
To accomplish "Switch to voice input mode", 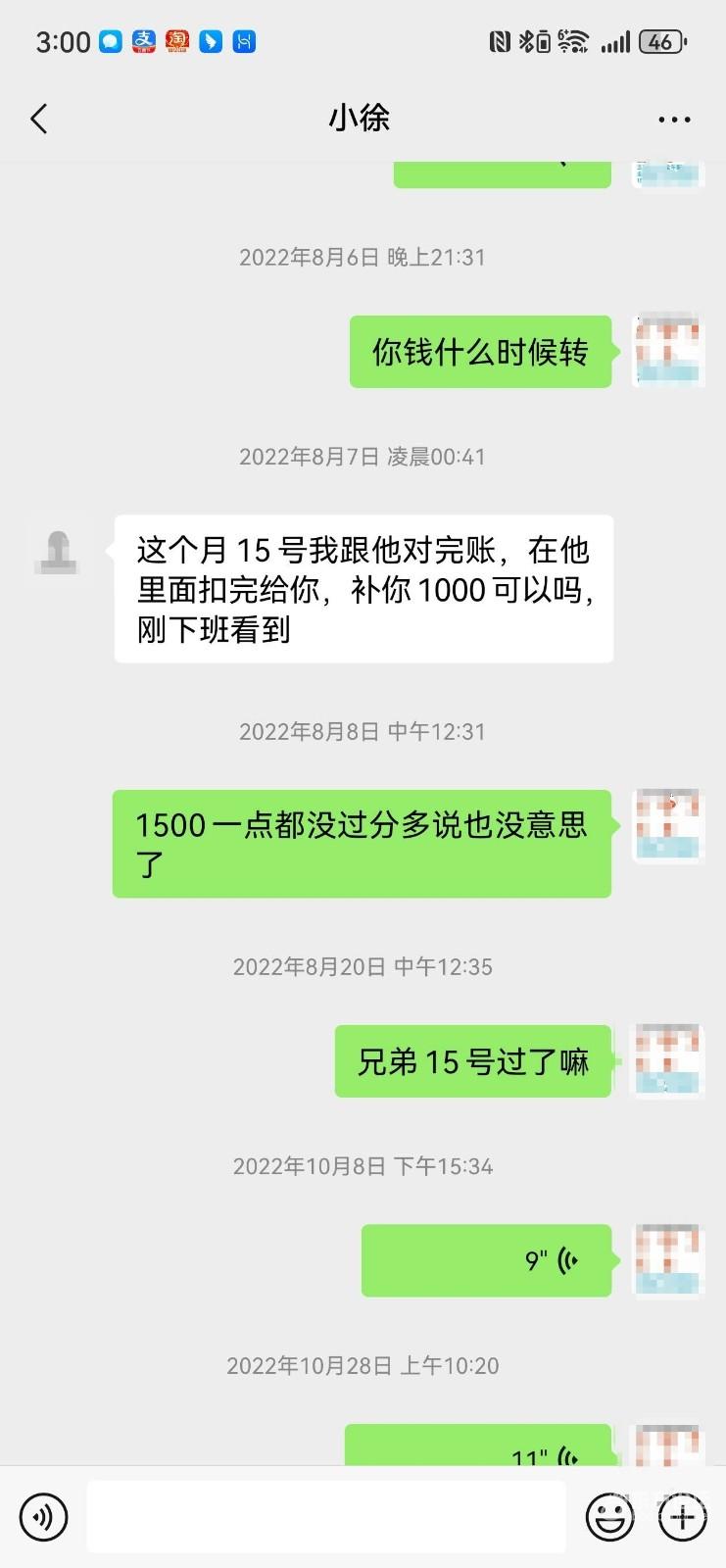I will coord(43,1517).
